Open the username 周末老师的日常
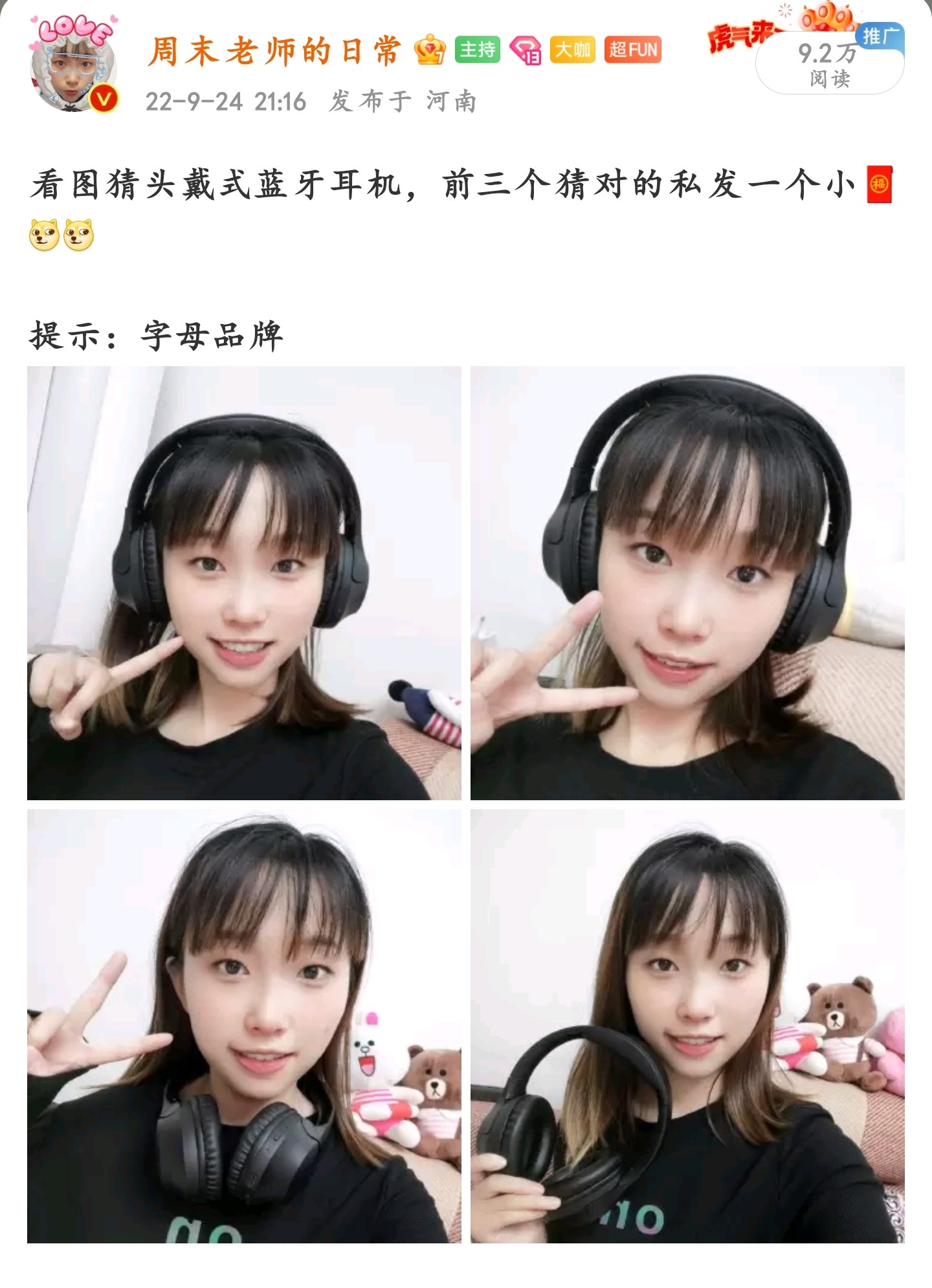932x1288 pixels. pyautogui.click(x=274, y=50)
